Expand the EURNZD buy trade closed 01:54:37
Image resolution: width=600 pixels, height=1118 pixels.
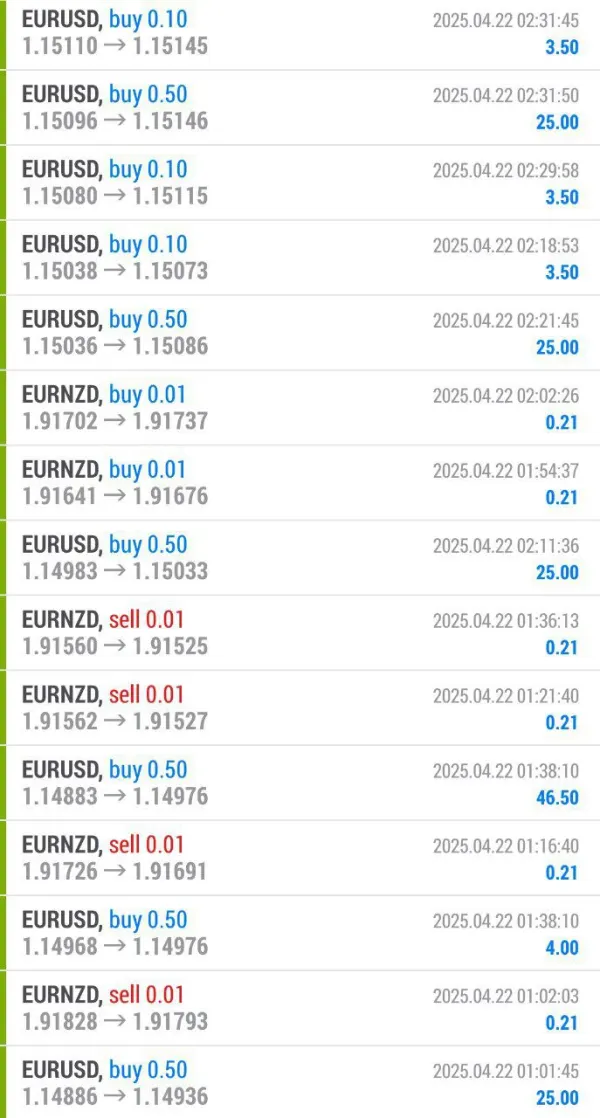click(300, 483)
